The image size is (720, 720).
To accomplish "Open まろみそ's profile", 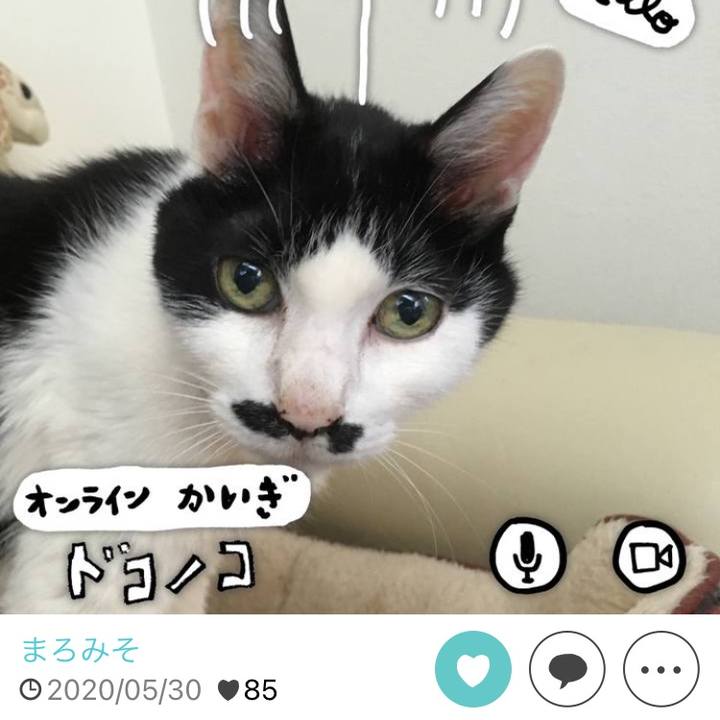I will pos(80,651).
